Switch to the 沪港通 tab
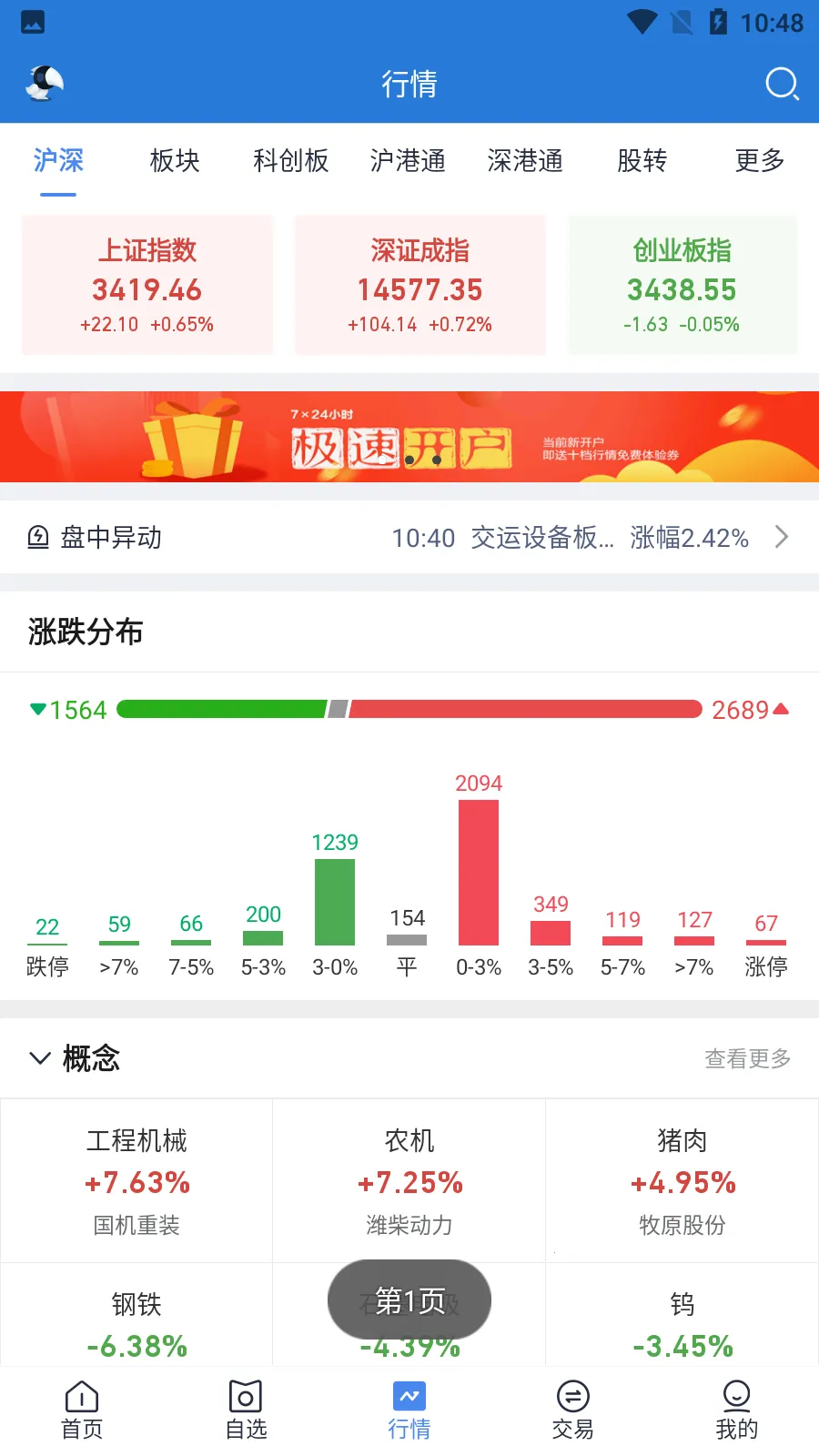Viewport: 819px width, 1456px height. coord(407,161)
